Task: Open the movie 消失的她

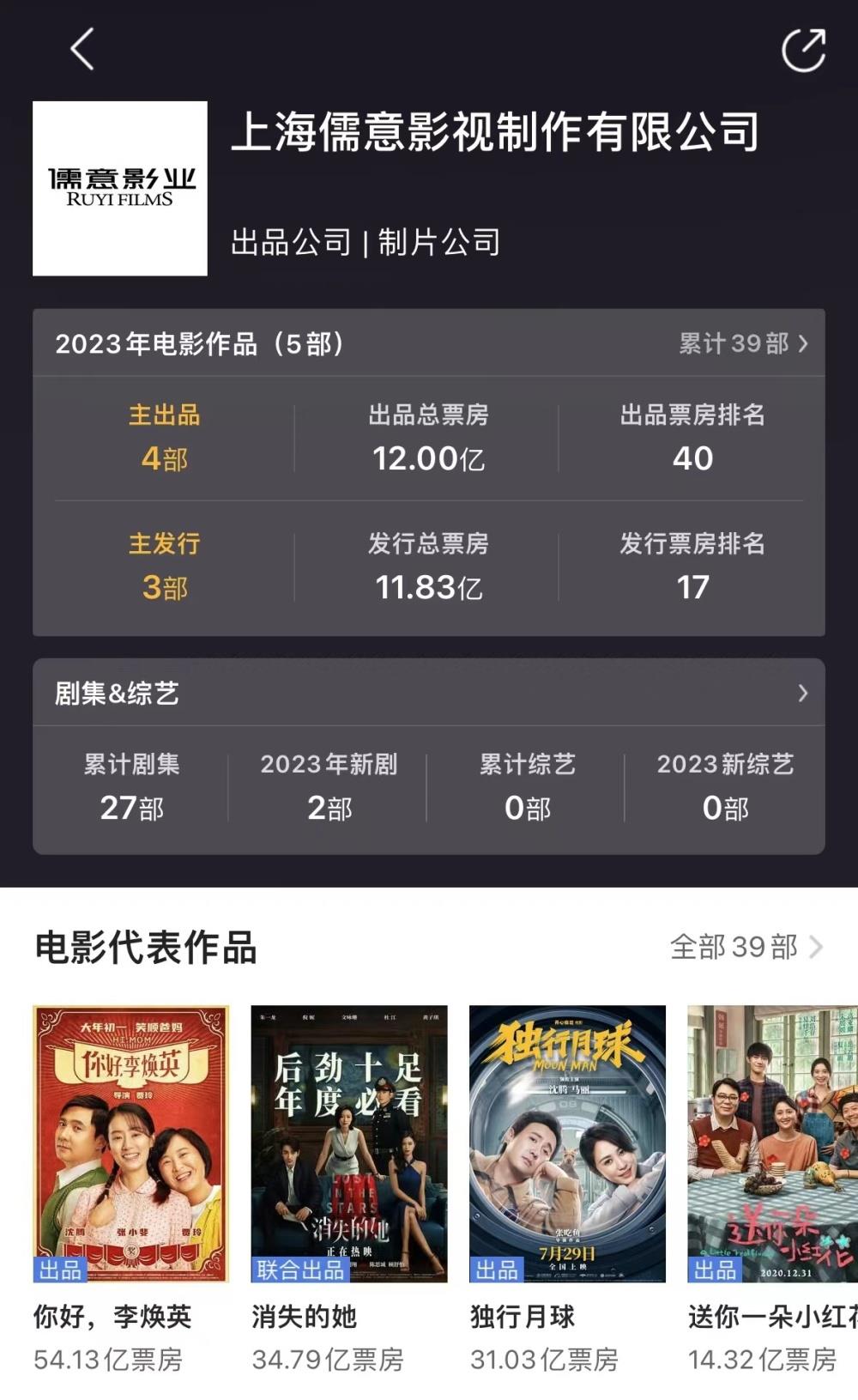Action: (x=348, y=1143)
